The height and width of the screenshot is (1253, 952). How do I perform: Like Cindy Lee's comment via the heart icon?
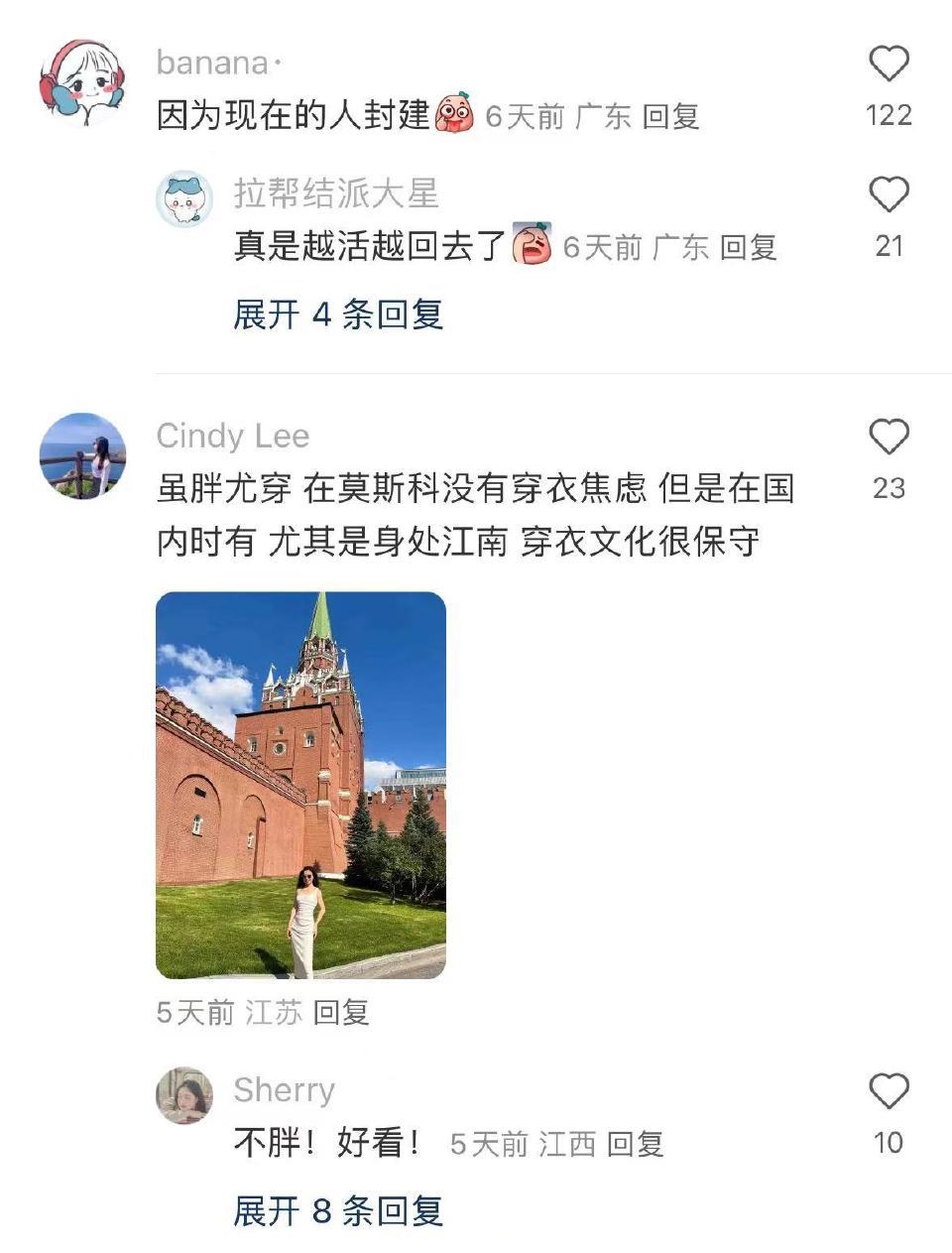coord(890,438)
